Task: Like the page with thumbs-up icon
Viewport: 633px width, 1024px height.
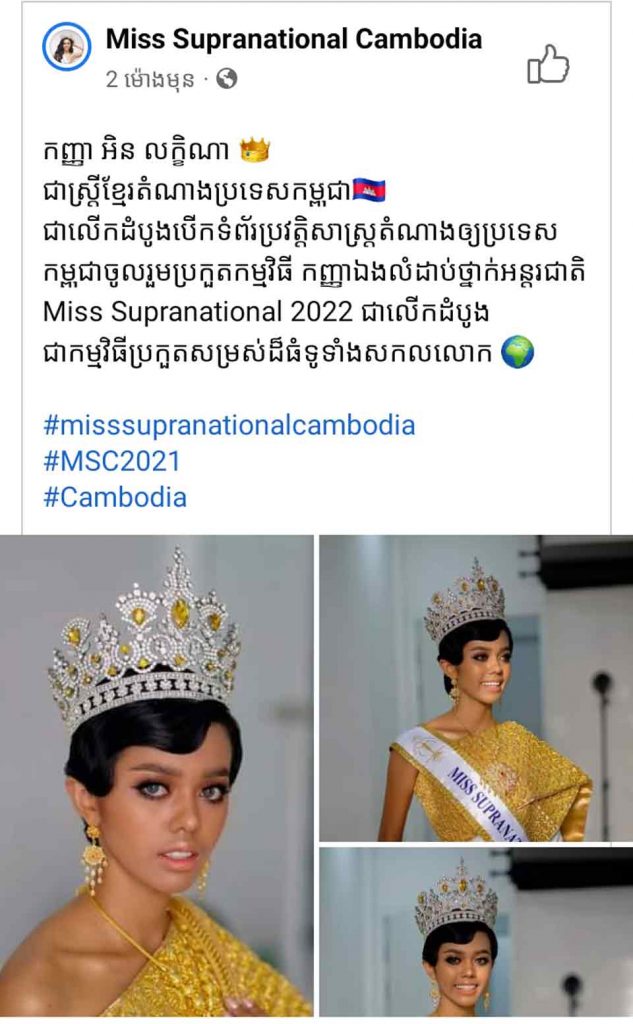Action: 548,64
